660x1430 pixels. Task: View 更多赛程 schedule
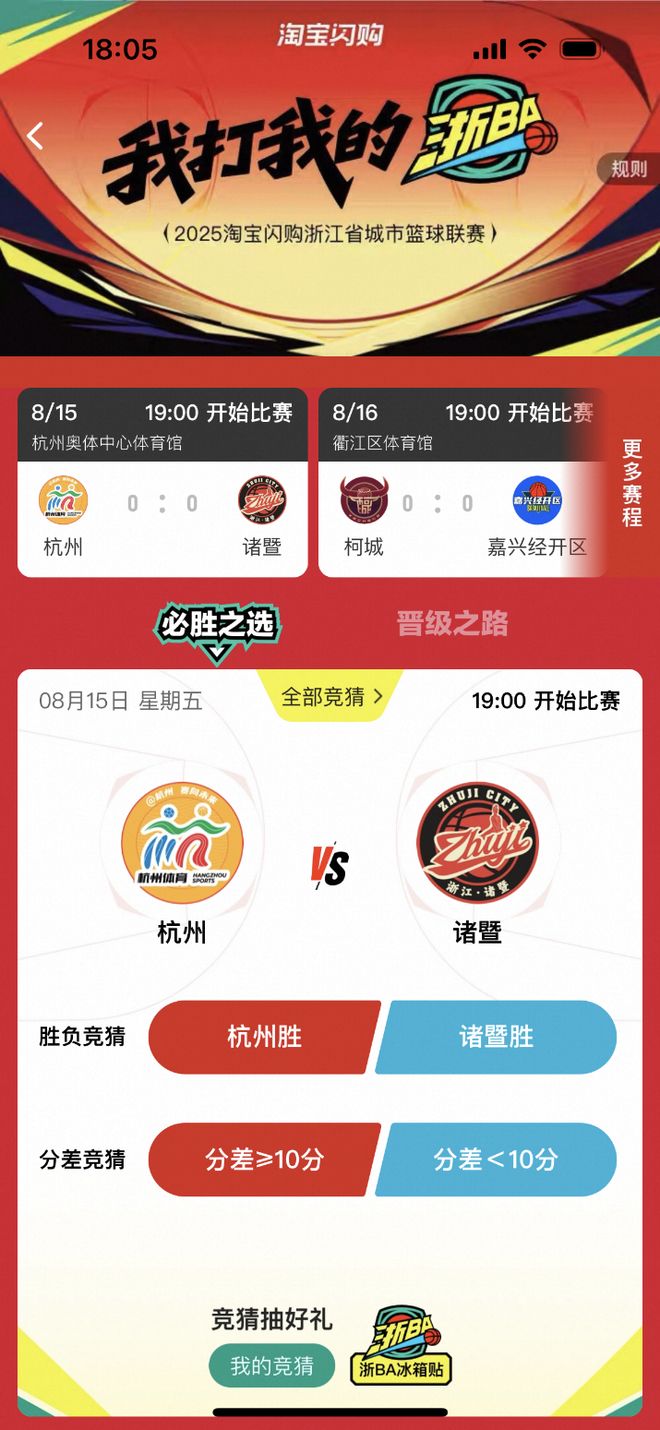click(632, 483)
